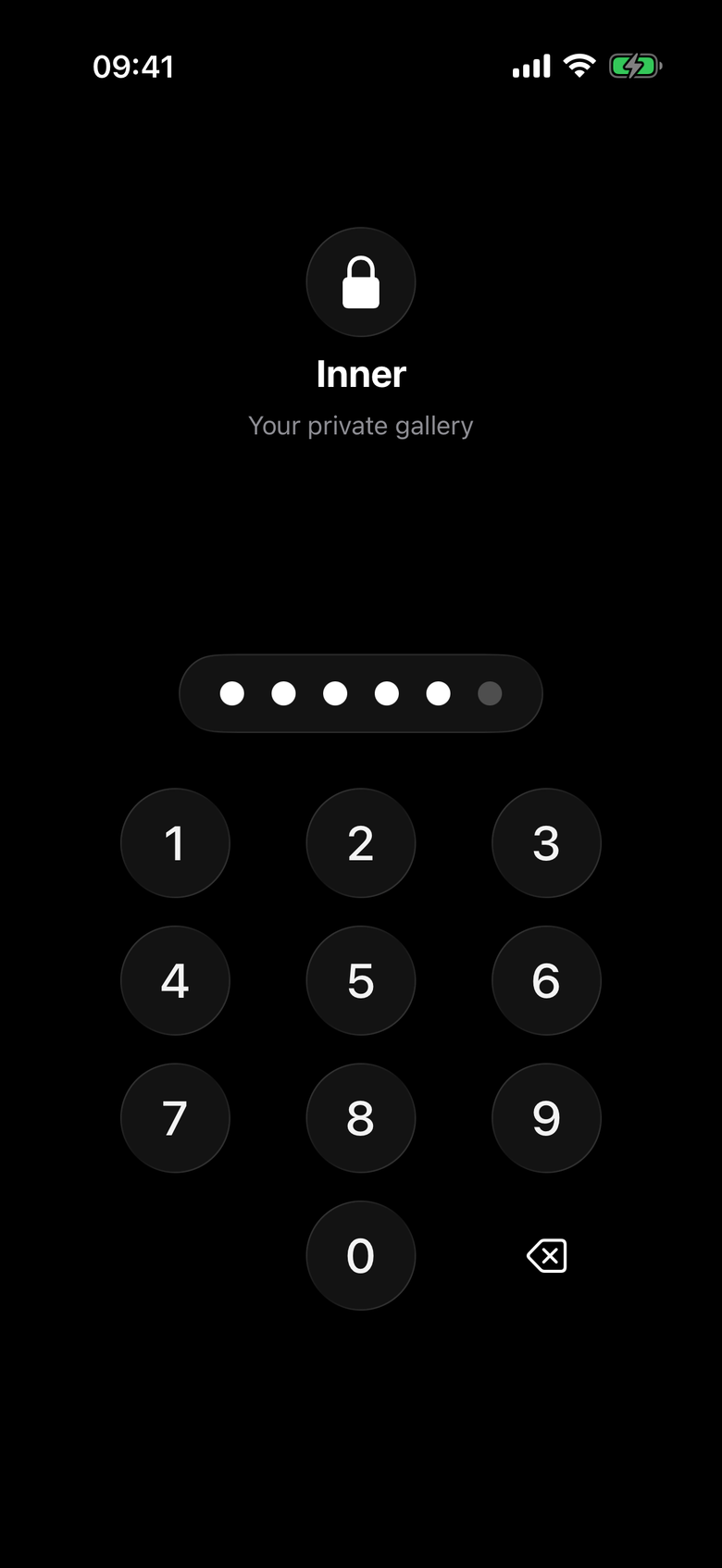
Task: Tap the Inner title text
Action: click(360, 374)
